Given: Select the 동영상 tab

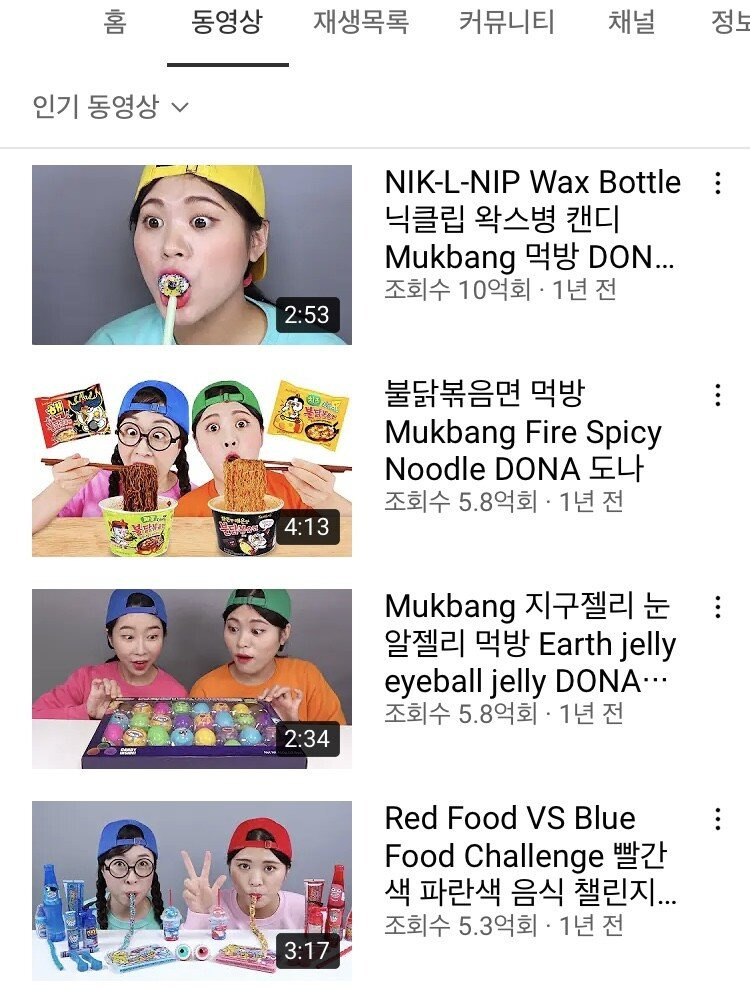Looking at the screenshot, I should pos(227,22).
